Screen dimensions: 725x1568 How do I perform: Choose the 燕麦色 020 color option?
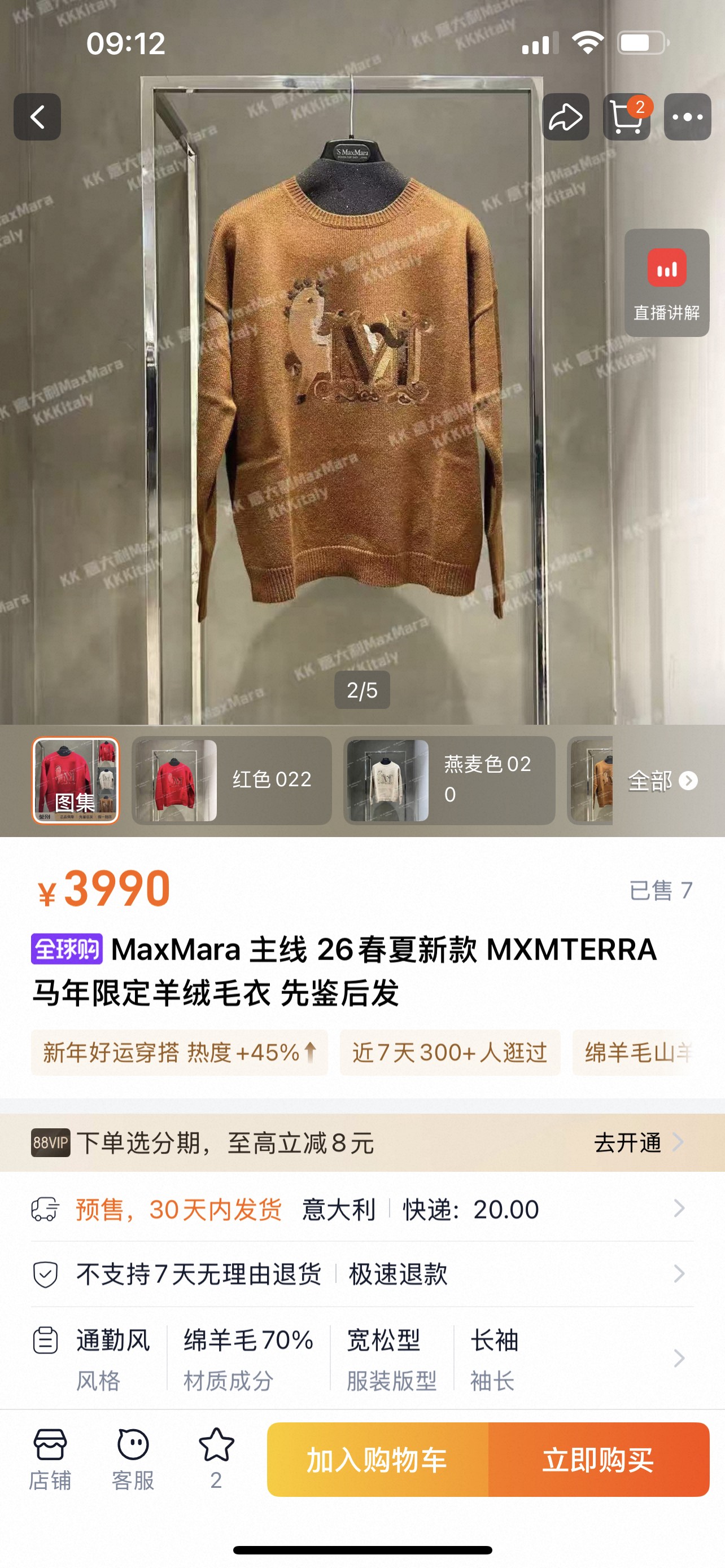click(449, 781)
